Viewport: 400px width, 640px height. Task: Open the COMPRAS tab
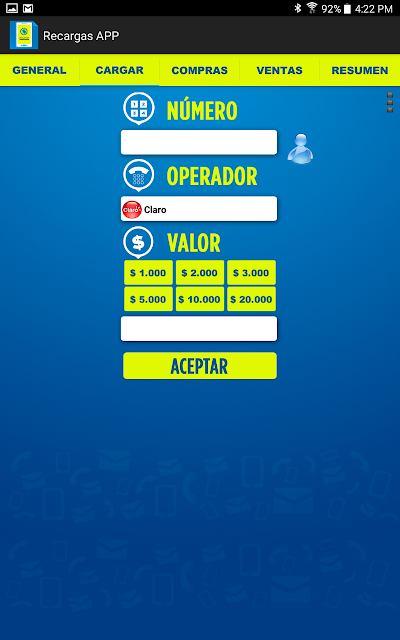[200, 70]
